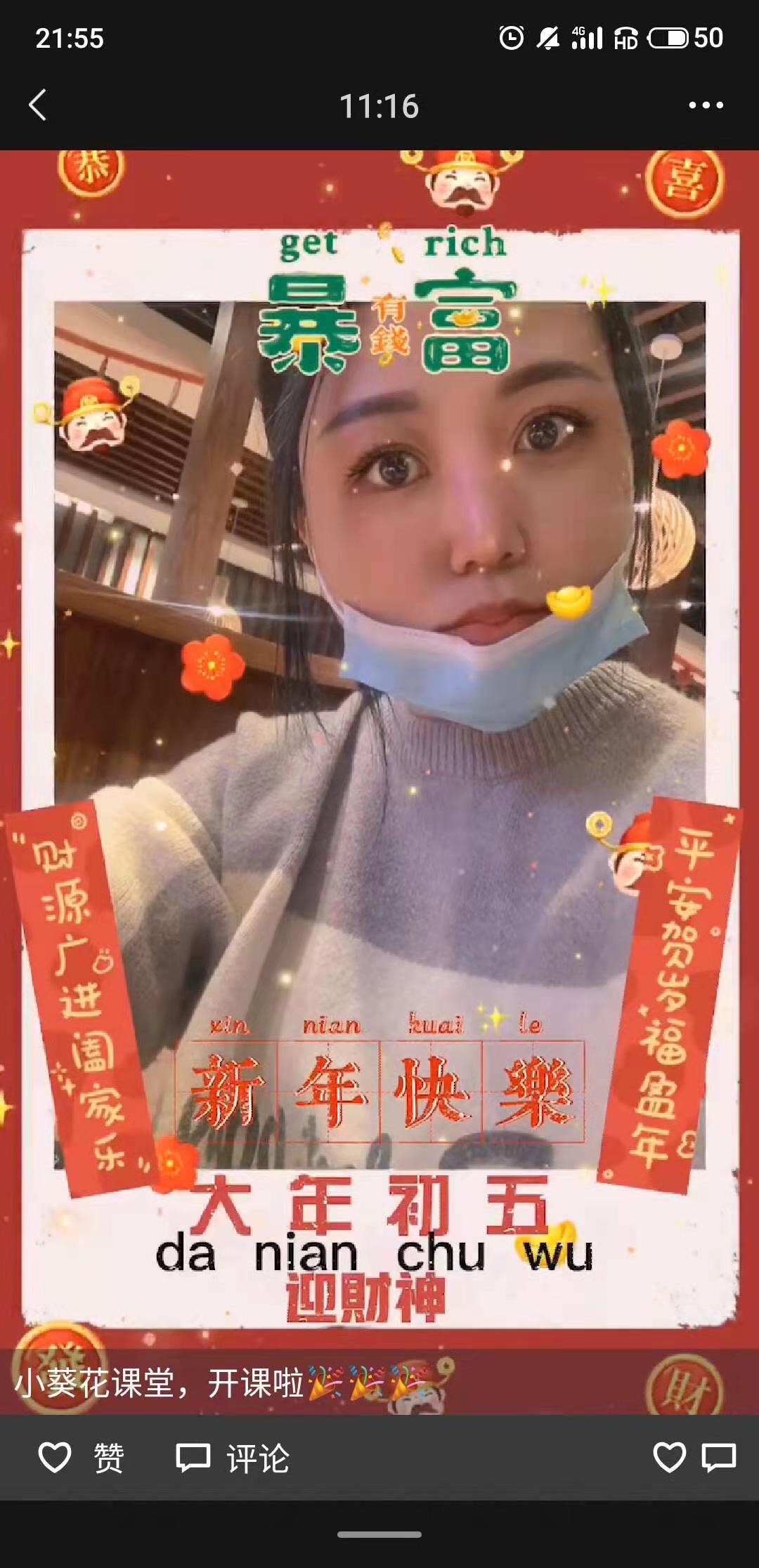Like this post with the 赞 button

click(x=82, y=1458)
